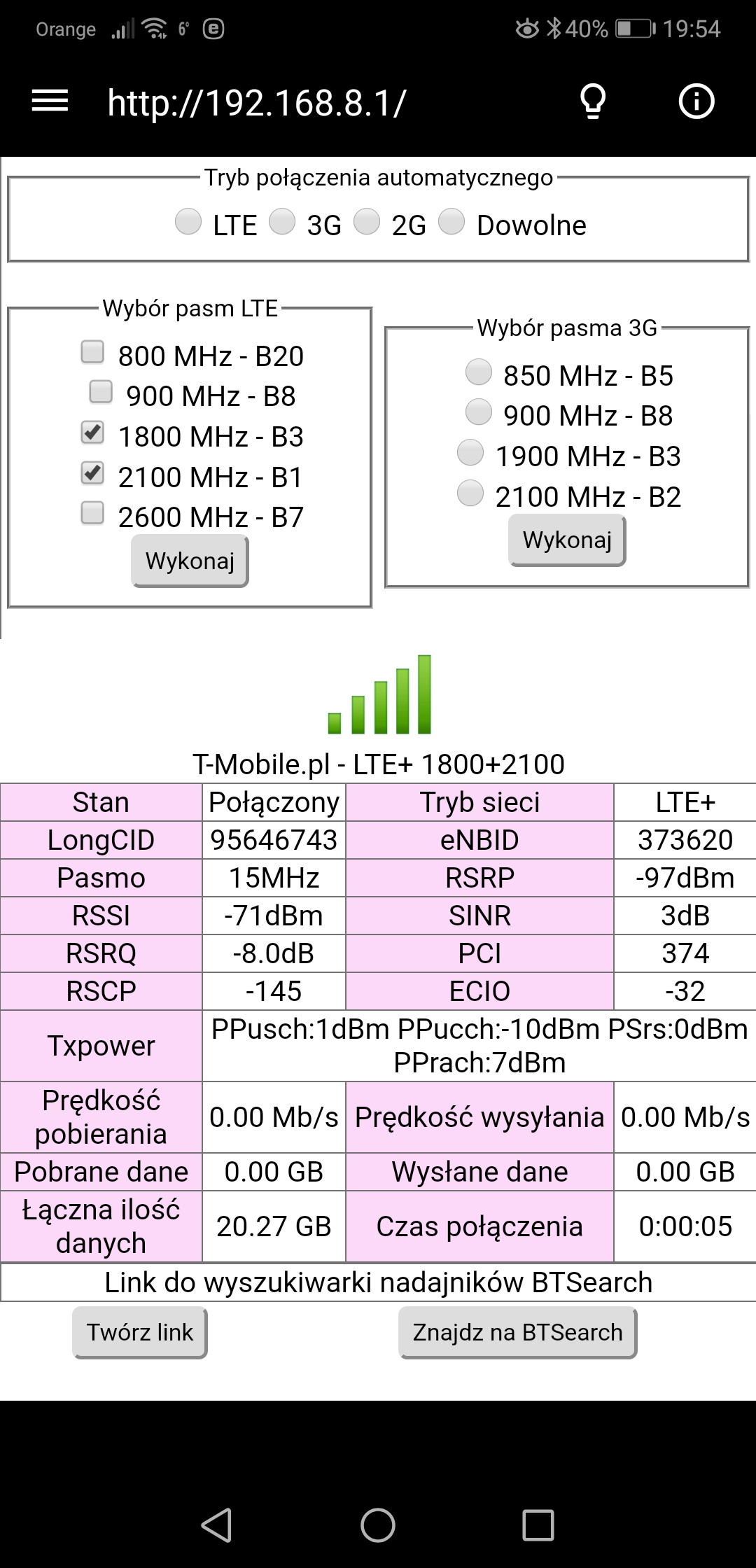Check the 2600 MHz - B7 LTE band

pyautogui.click(x=92, y=513)
